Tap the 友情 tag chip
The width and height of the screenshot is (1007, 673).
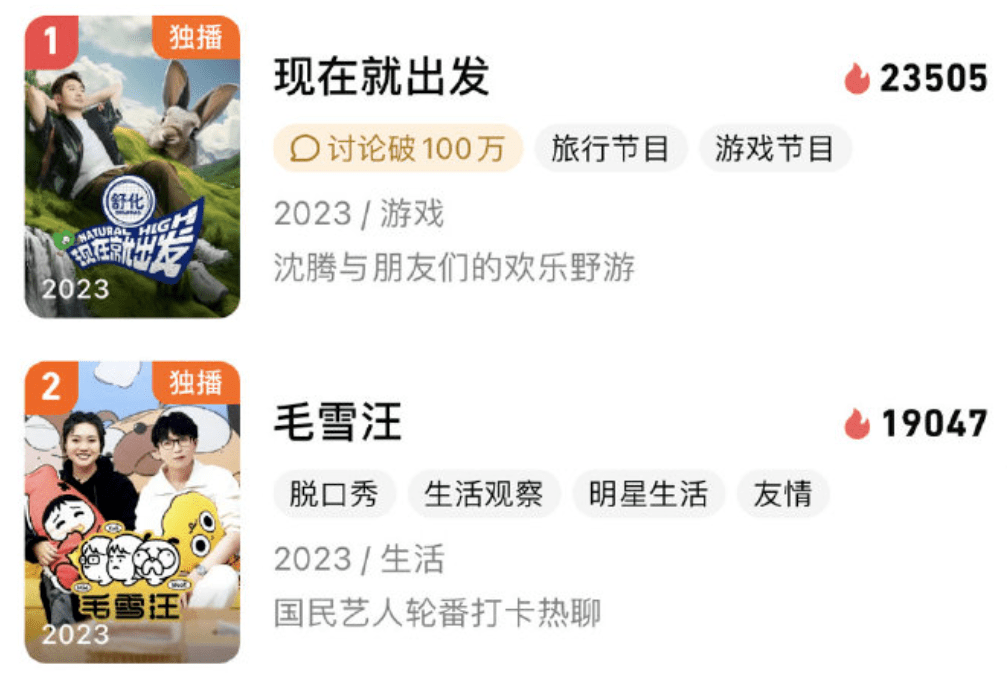783,494
